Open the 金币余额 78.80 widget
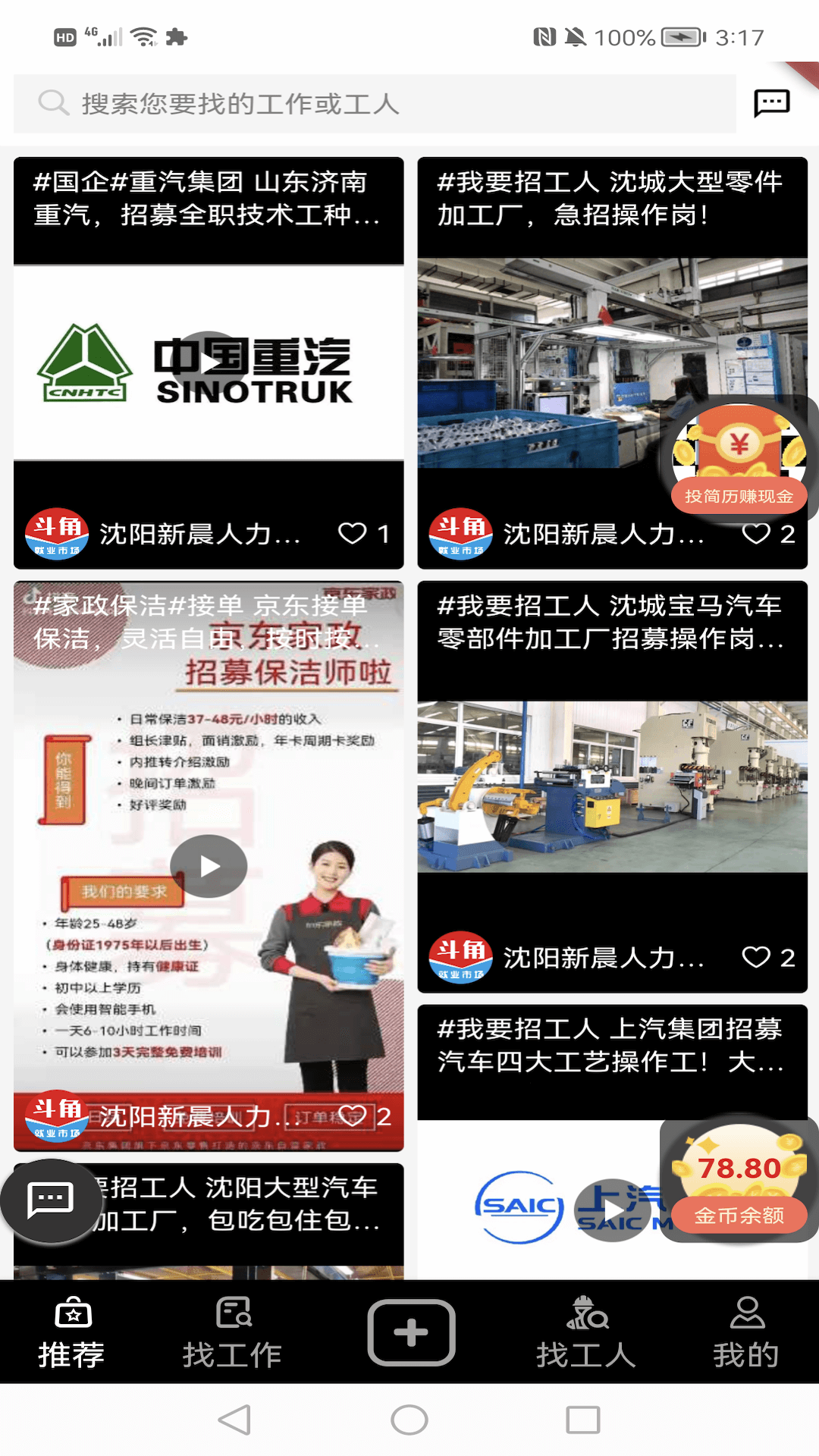Viewport: 819px width, 1456px height. pos(739,1180)
